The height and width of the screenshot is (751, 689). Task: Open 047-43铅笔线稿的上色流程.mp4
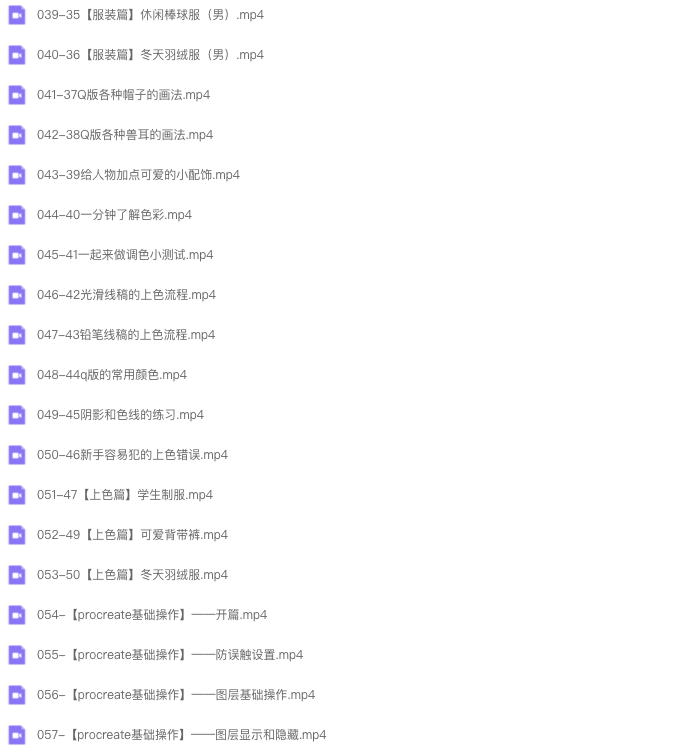tap(126, 335)
